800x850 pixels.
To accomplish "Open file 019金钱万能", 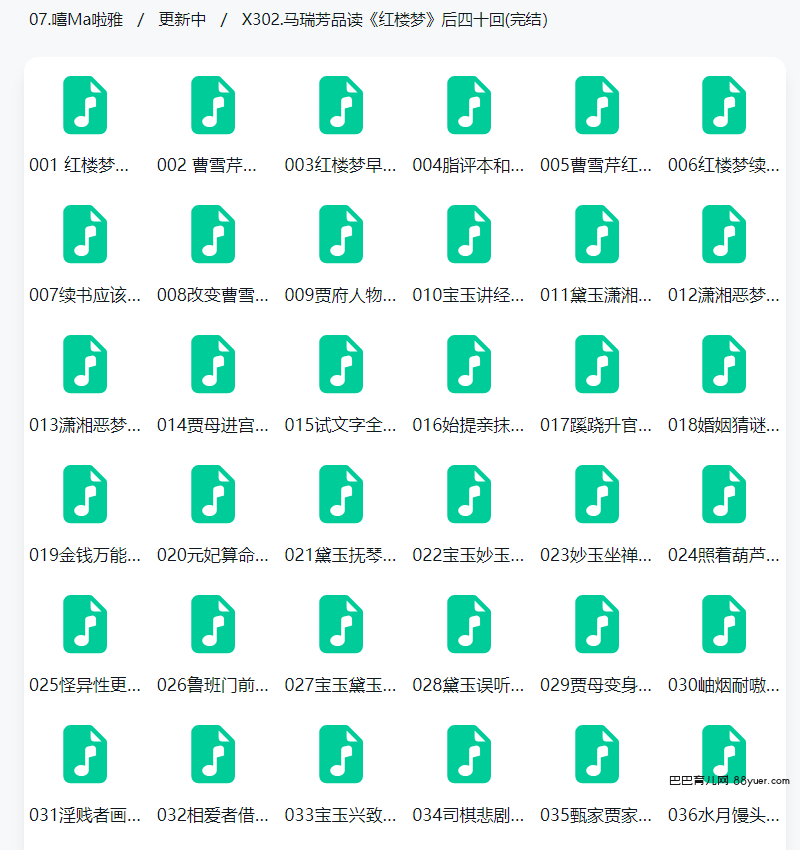I will pyautogui.click(x=85, y=495).
